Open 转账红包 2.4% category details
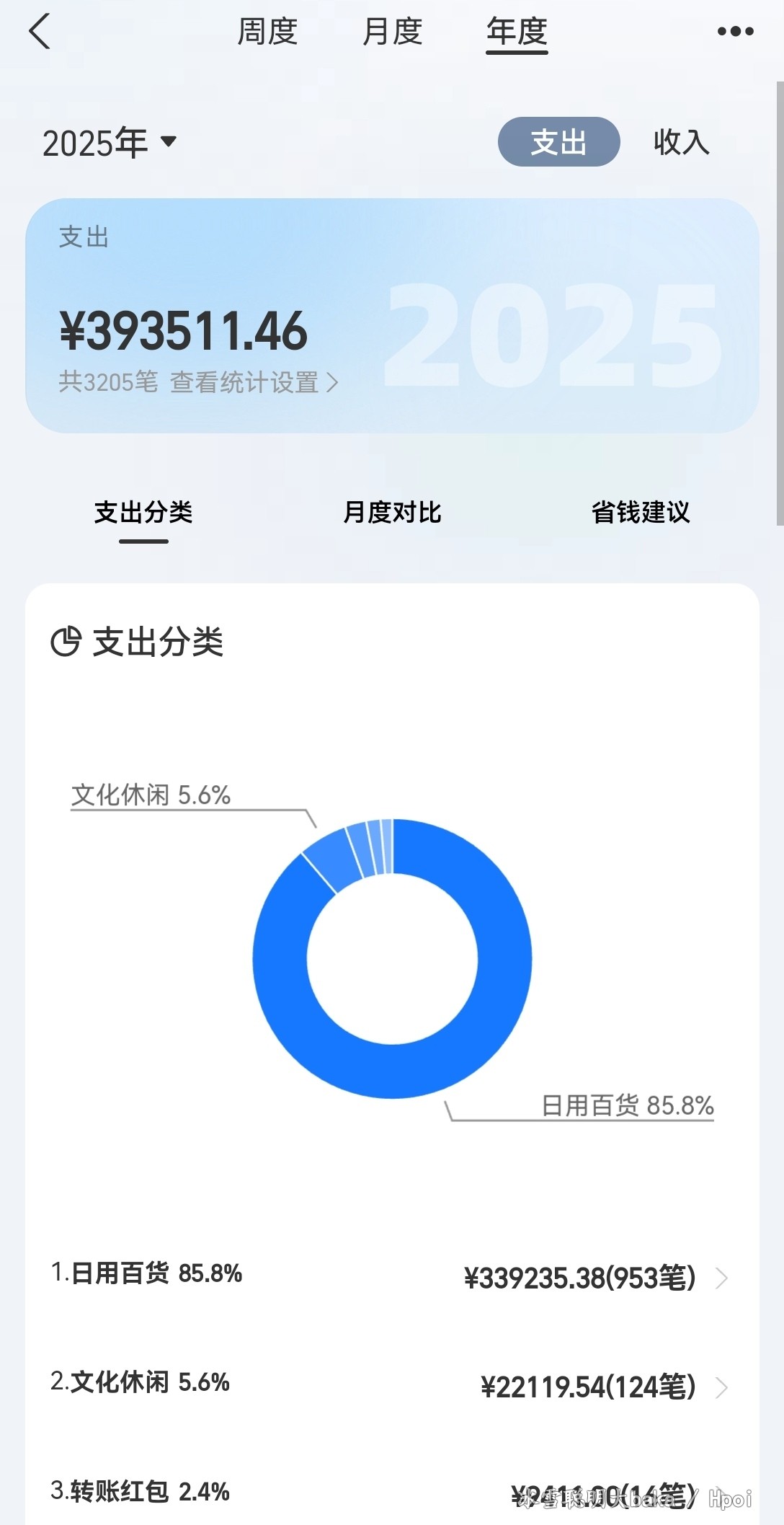This screenshot has height=1525, width=784. tap(389, 1491)
